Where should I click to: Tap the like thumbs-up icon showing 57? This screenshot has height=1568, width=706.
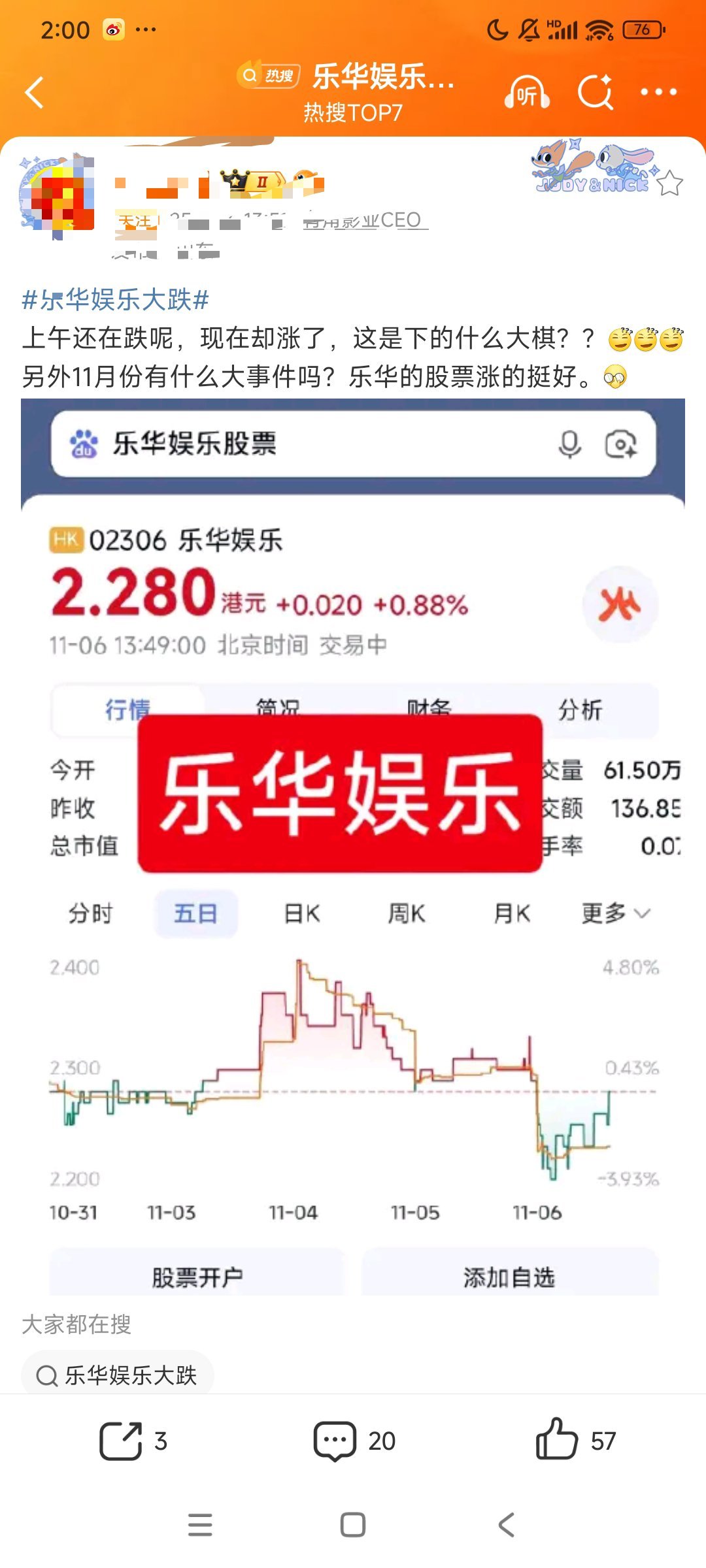coord(560,1439)
